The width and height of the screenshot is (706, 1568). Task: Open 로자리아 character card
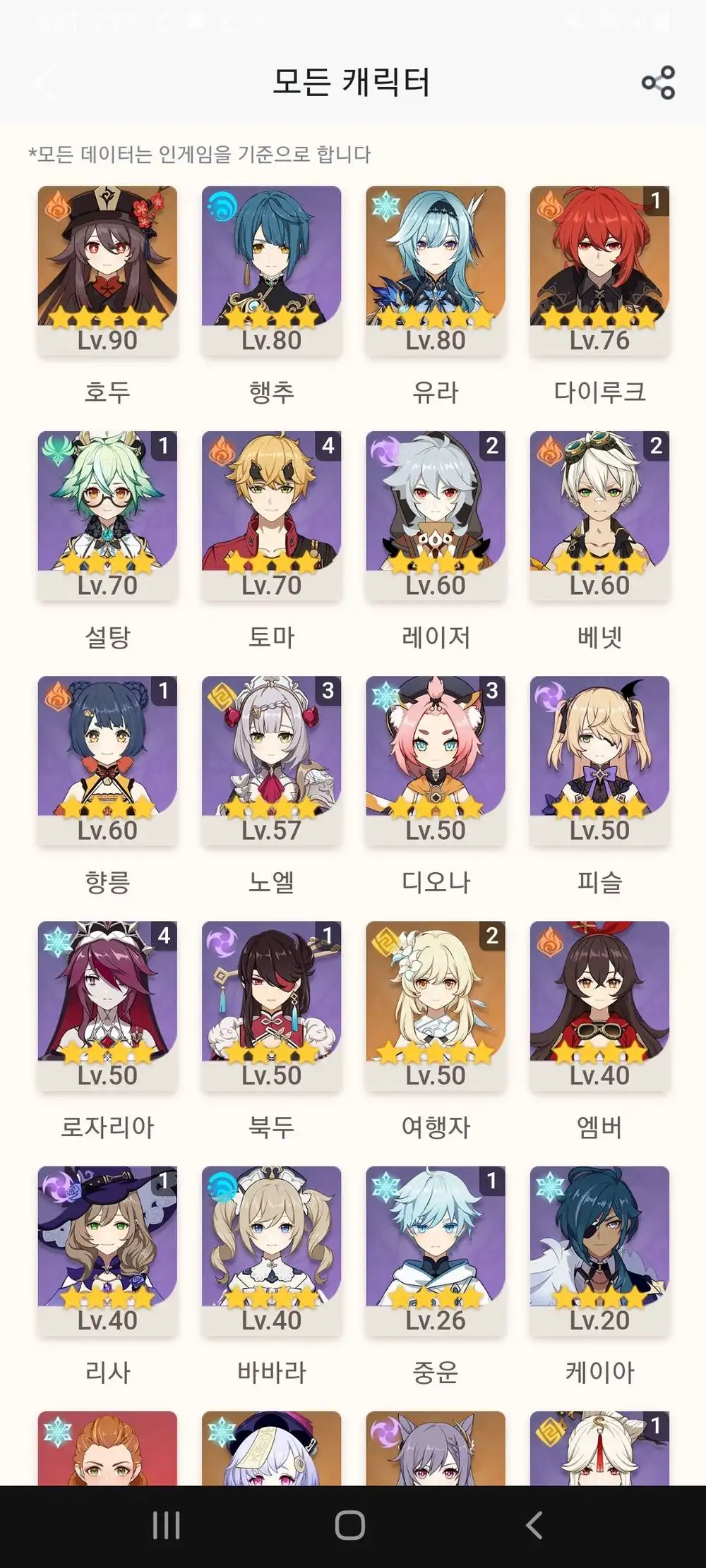coord(107,1004)
